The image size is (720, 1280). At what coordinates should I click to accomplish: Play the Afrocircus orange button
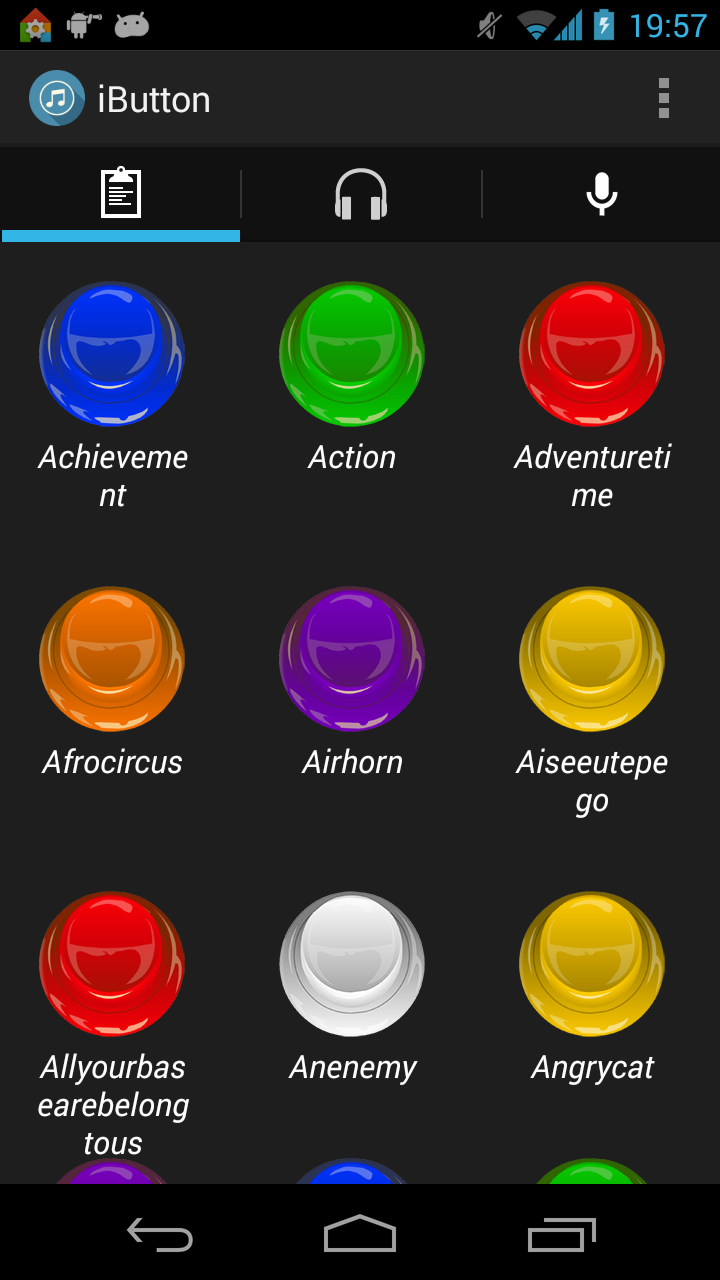click(x=112, y=658)
